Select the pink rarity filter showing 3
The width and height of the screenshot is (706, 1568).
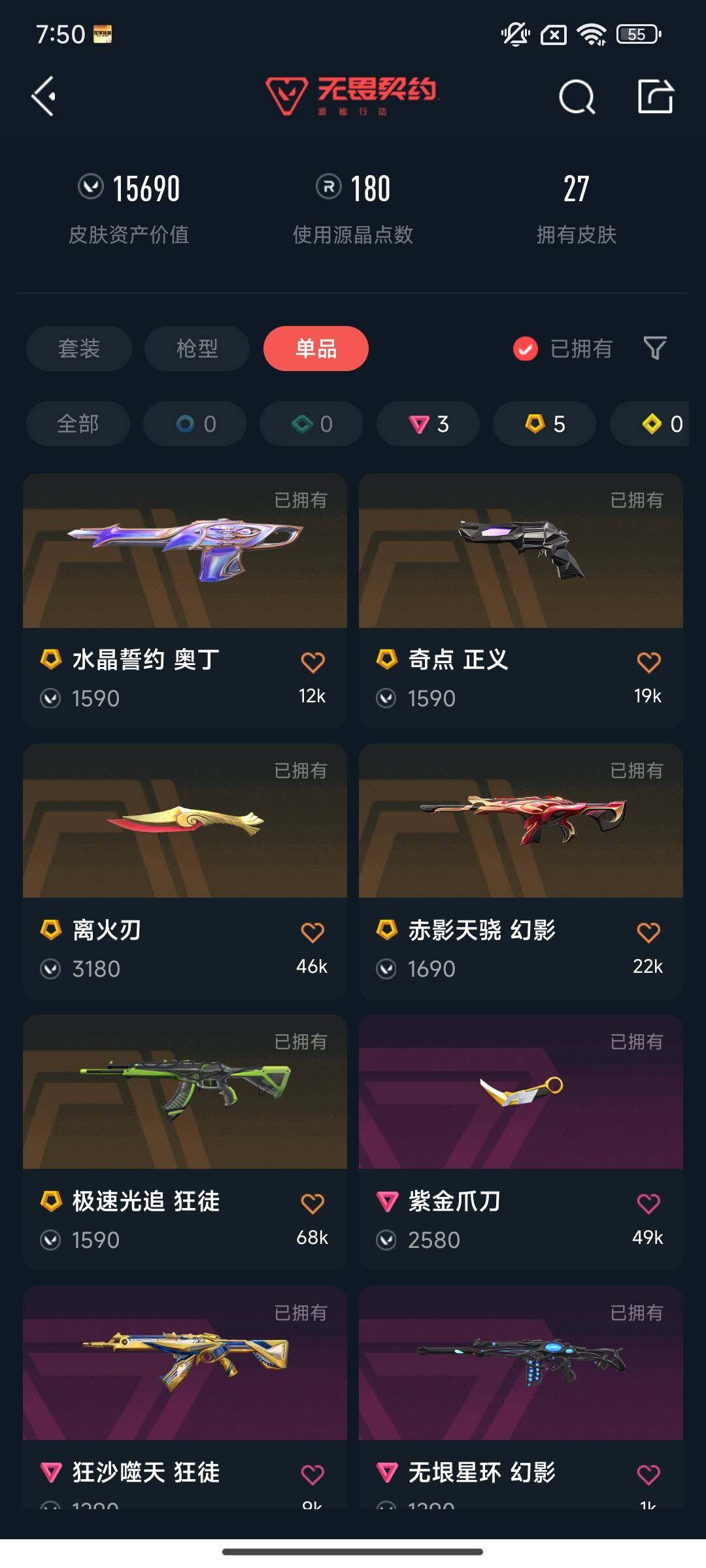(428, 423)
